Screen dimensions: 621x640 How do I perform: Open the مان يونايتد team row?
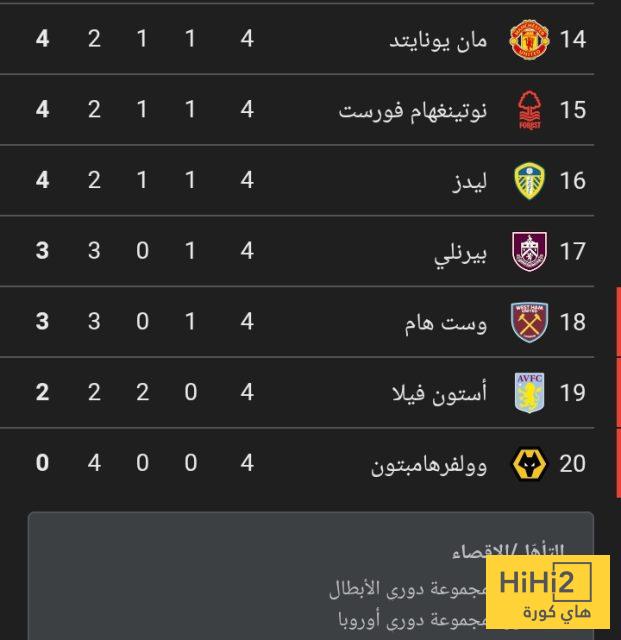[440, 40]
